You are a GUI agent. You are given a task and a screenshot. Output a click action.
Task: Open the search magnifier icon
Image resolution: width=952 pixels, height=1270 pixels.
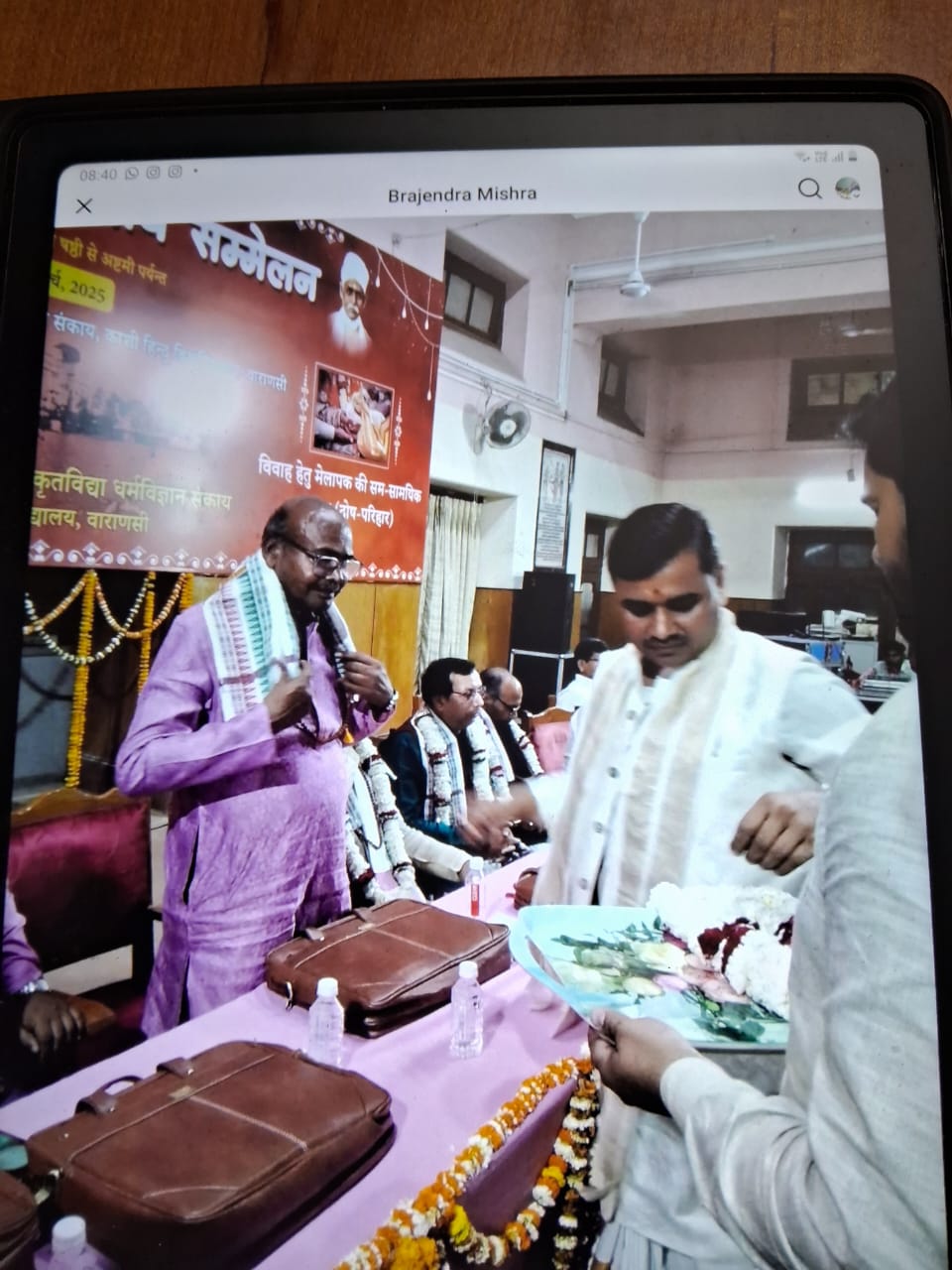(x=810, y=189)
